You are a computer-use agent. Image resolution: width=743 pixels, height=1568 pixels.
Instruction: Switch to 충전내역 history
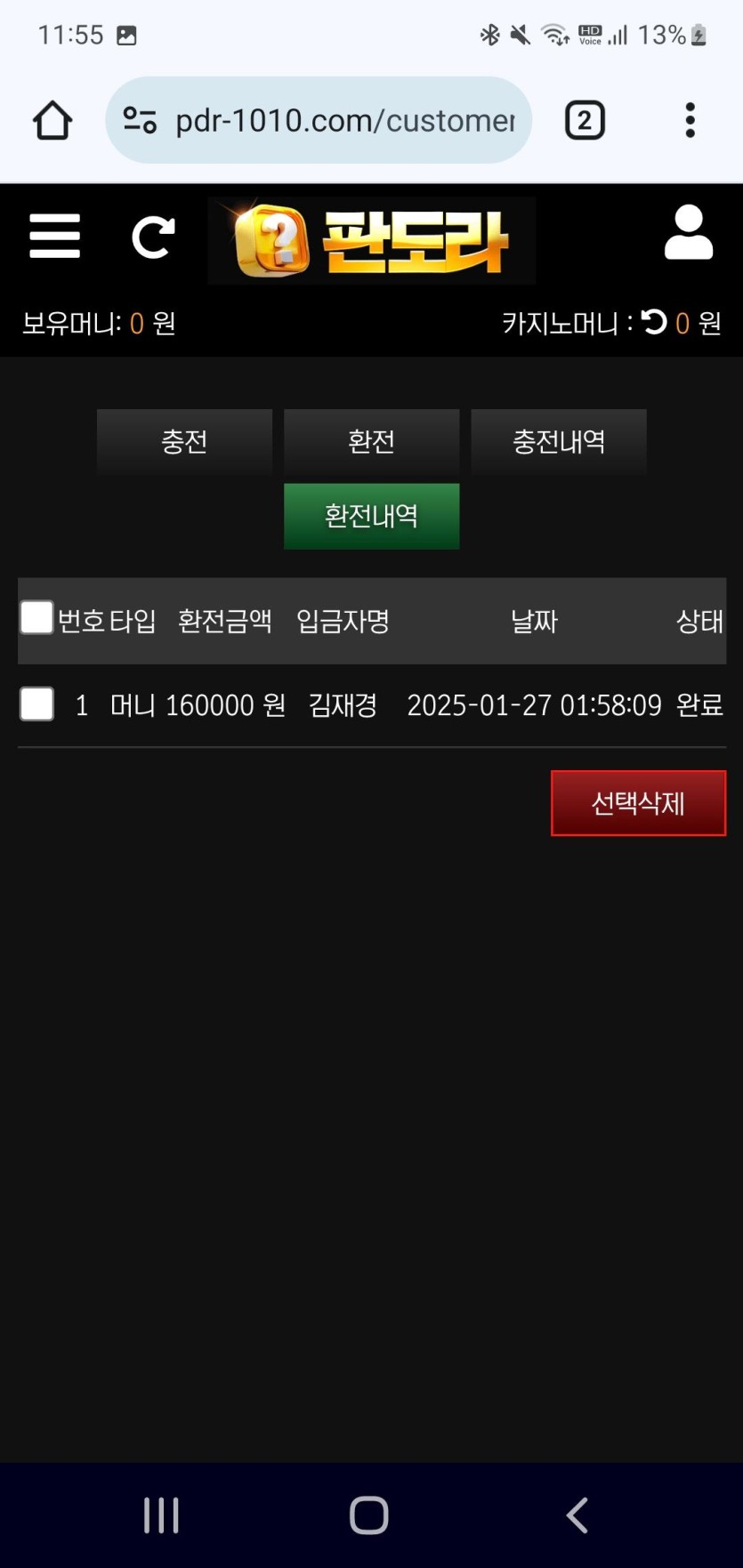(558, 441)
